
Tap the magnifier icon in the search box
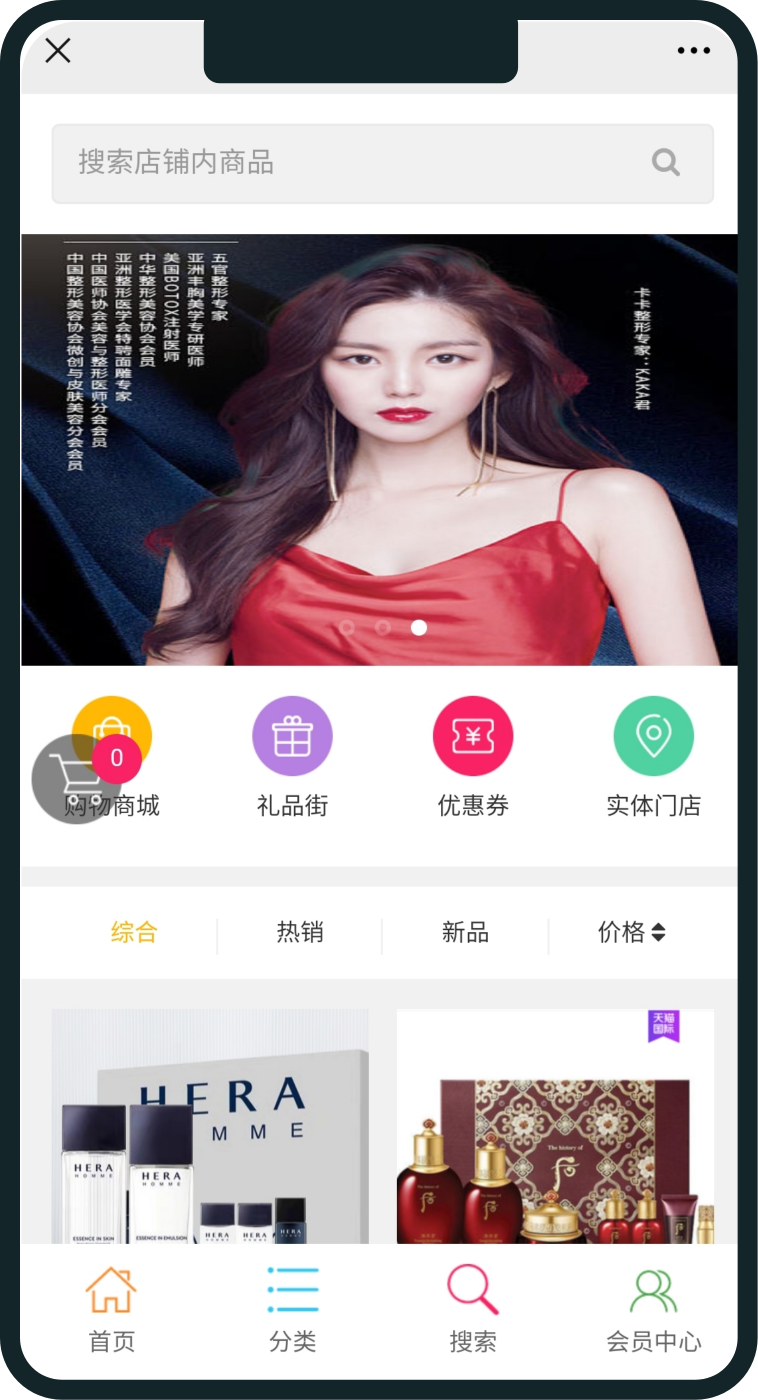pyautogui.click(x=665, y=162)
